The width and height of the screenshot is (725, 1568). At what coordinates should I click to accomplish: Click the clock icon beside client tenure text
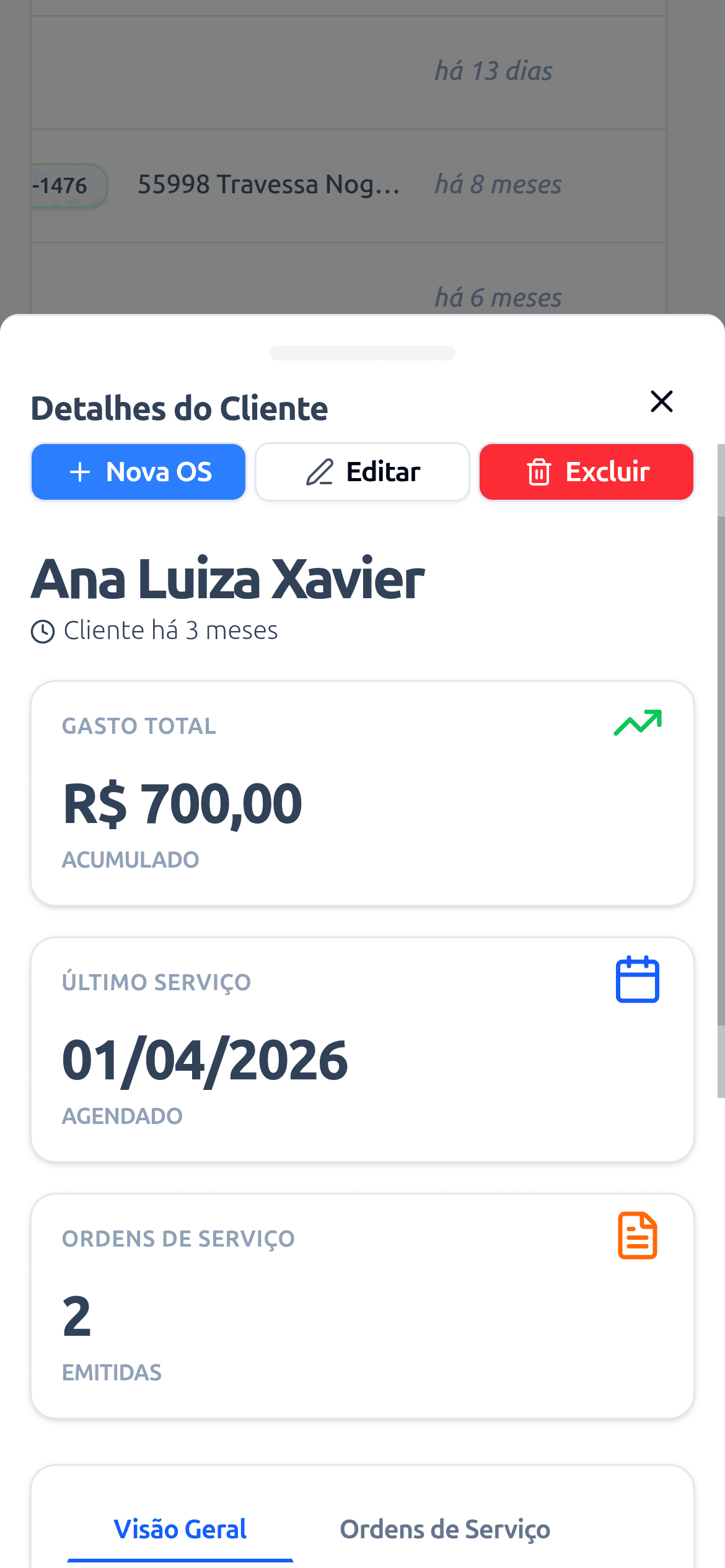point(43,630)
